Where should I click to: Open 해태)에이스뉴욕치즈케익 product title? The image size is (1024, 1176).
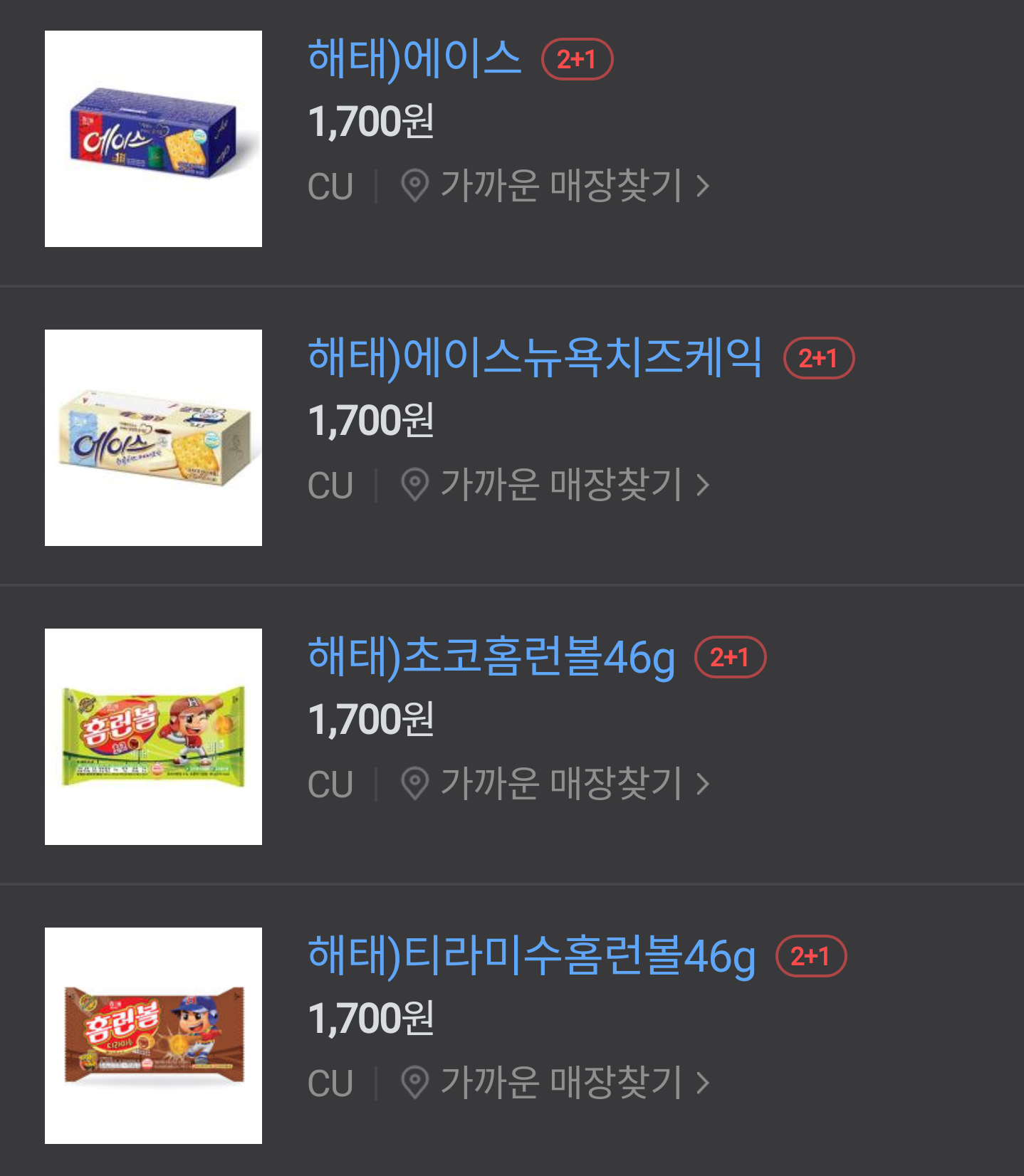pyautogui.click(x=535, y=357)
